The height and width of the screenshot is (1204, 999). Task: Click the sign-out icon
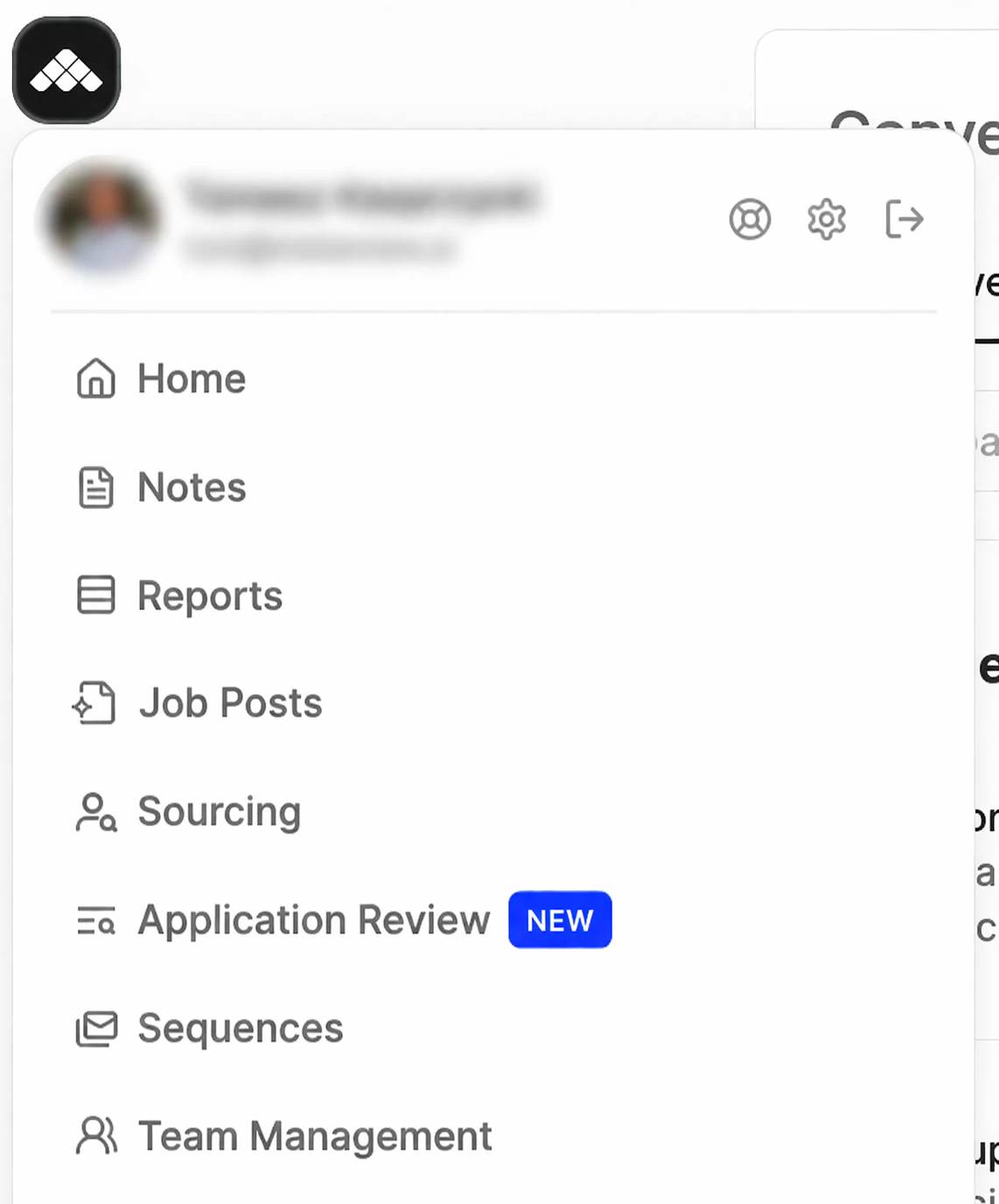pos(903,220)
